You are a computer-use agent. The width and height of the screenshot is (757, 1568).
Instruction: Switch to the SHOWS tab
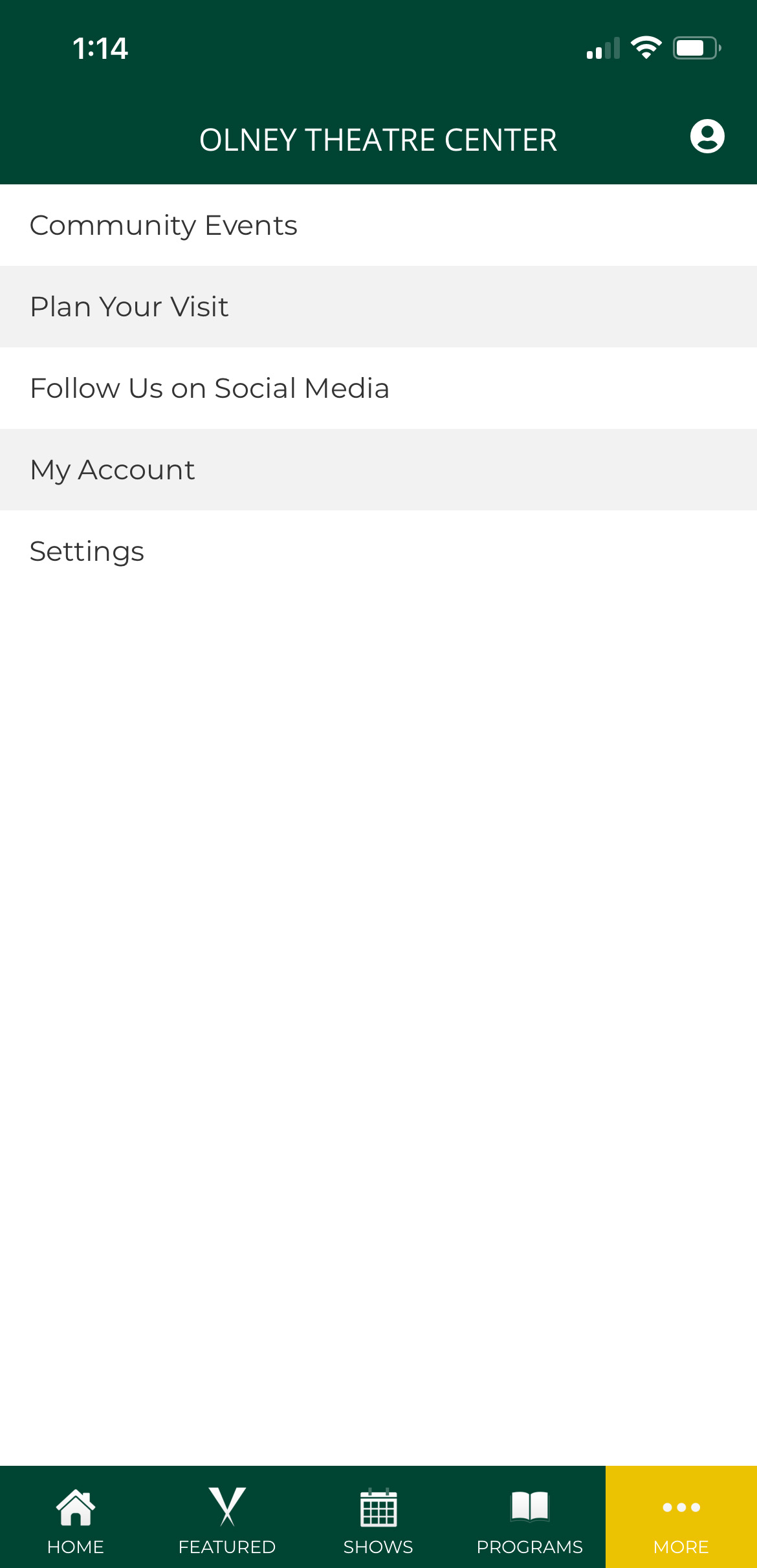pos(378,1533)
